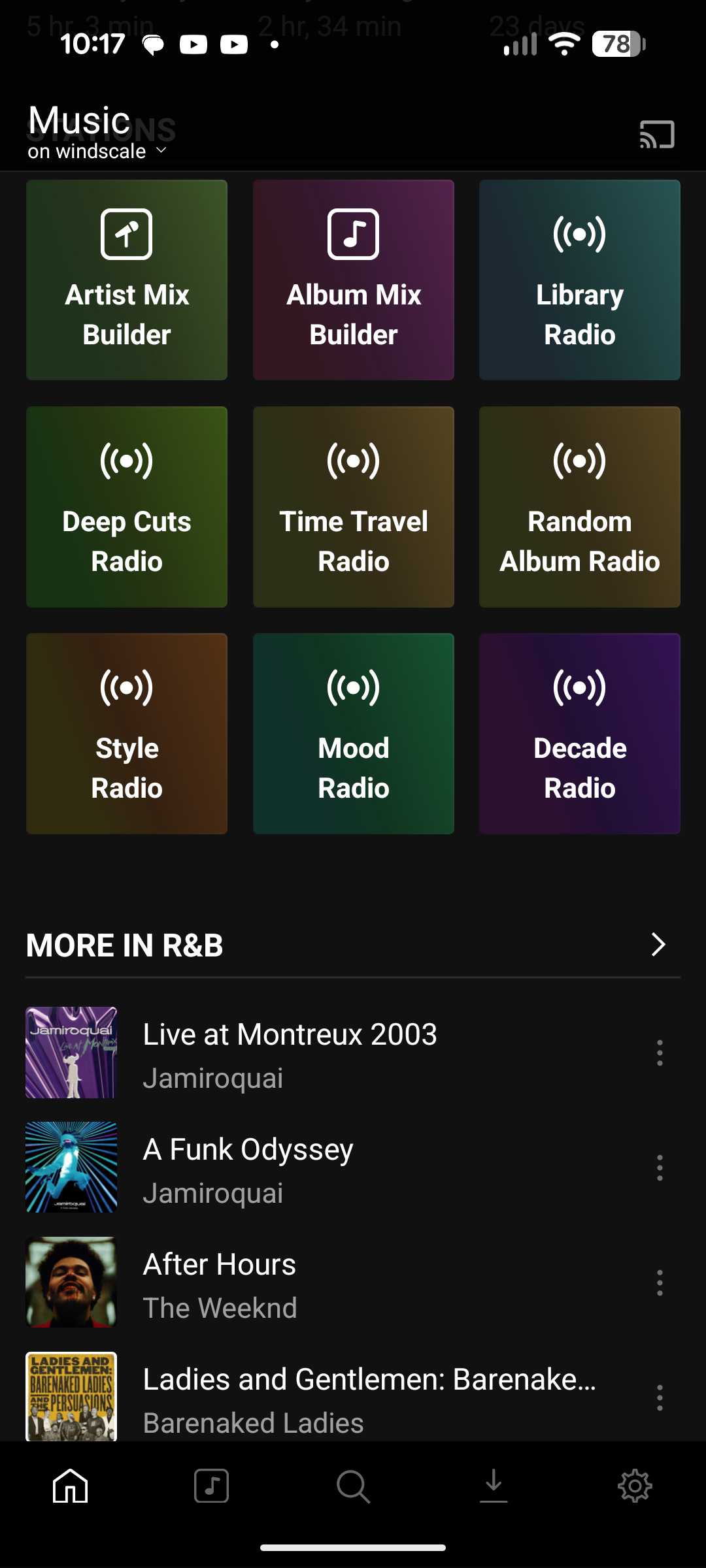Switch to the Library music tab
This screenshot has width=706, height=1568.
[212, 1486]
